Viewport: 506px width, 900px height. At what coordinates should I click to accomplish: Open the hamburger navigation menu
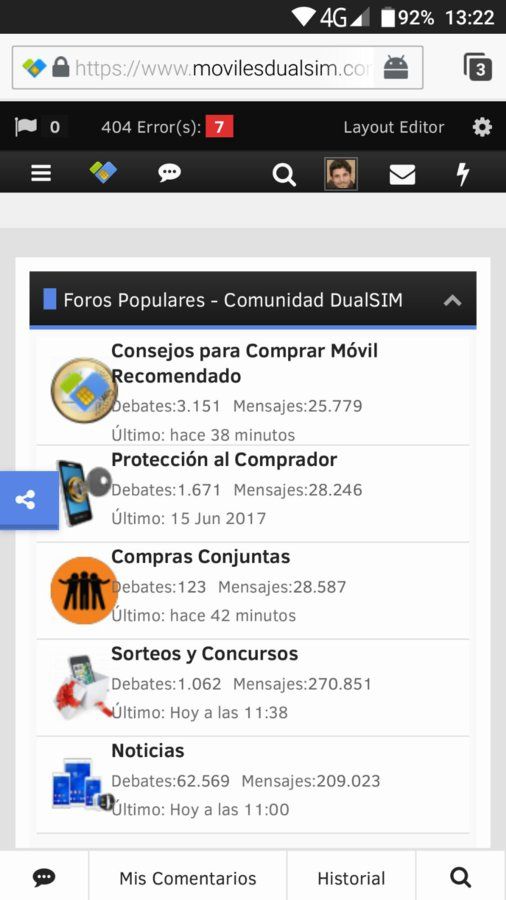[41, 173]
